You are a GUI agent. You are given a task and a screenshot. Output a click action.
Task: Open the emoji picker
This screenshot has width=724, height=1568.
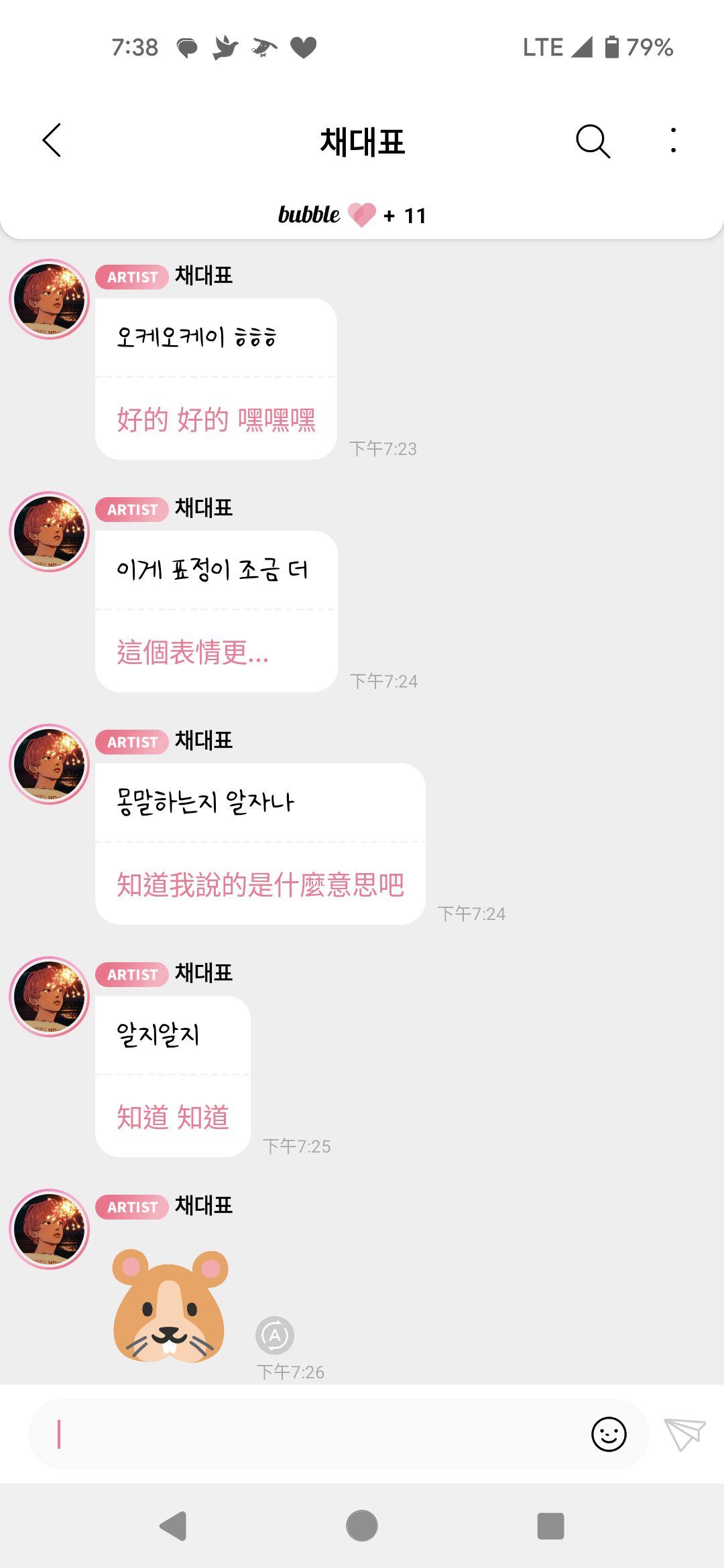click(x=609, y=1435)
